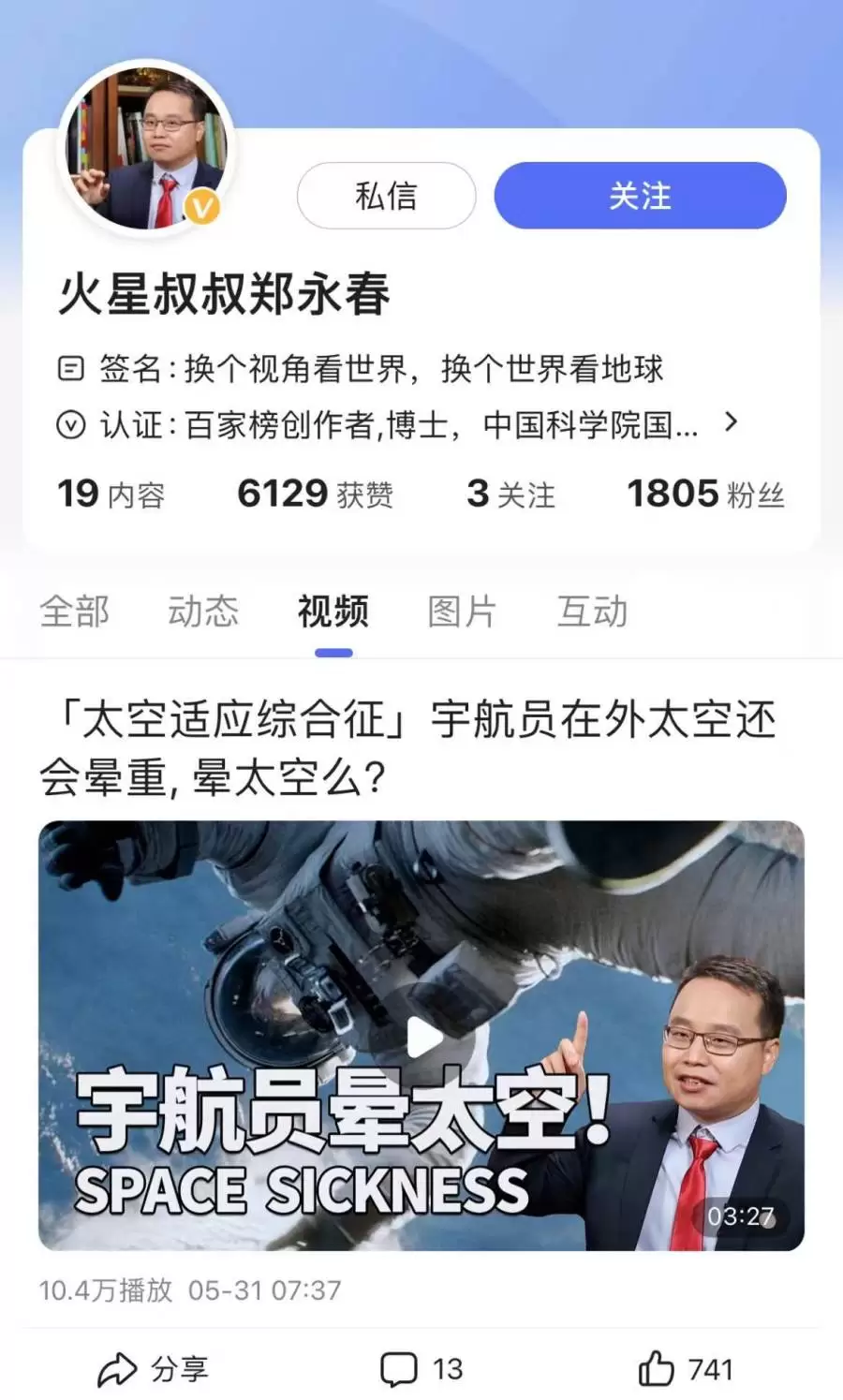Switch to the 动态 tab
Viewport: 843px width, 1400px height.
203,612
